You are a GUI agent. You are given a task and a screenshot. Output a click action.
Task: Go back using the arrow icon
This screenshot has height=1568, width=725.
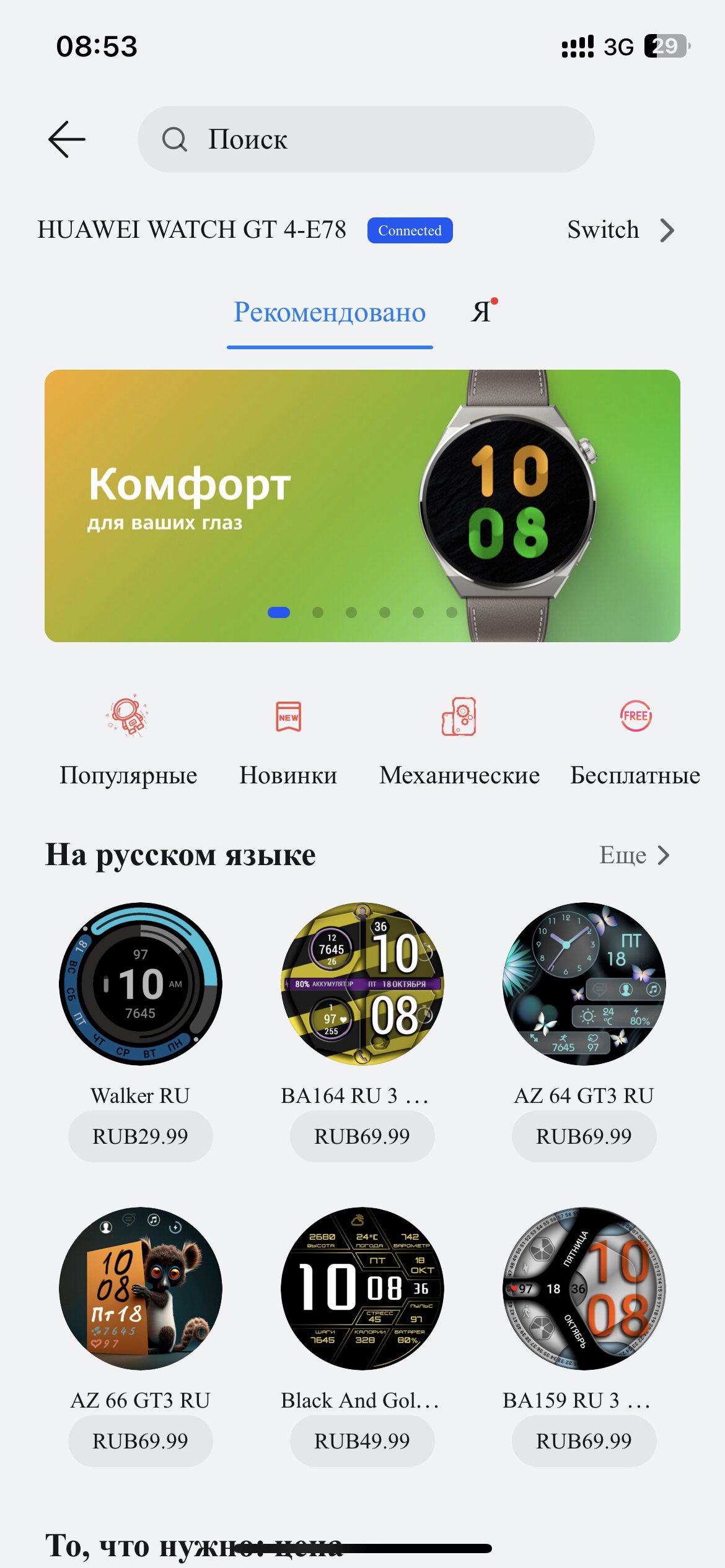click(x=67, y=139)
